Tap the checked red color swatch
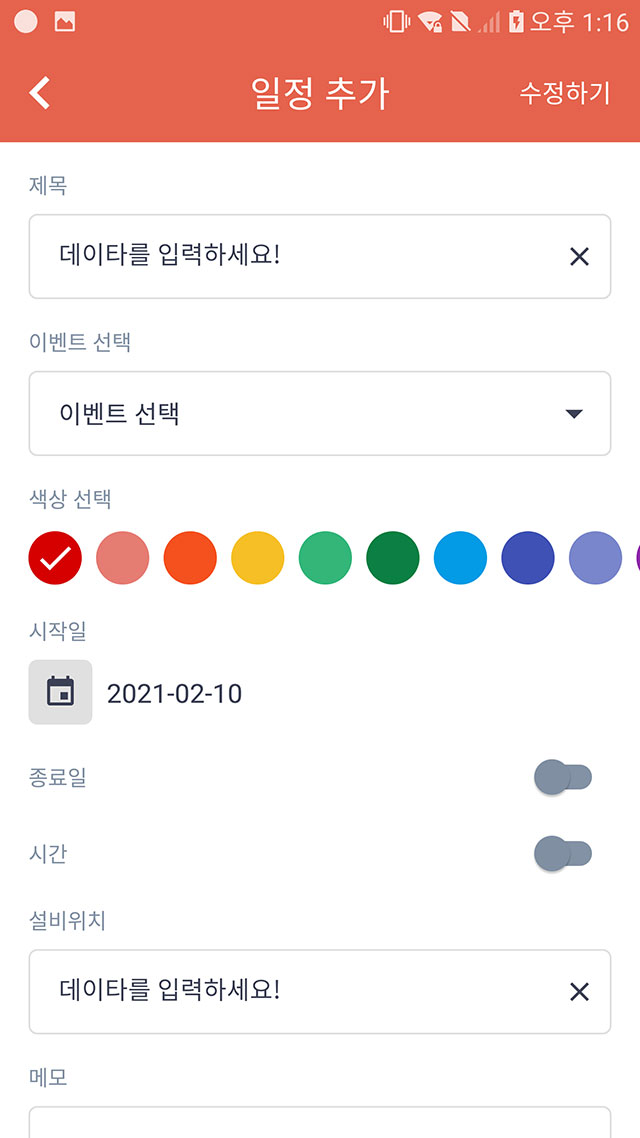The height and width of the screenshot is (1138, 640). 55,558
